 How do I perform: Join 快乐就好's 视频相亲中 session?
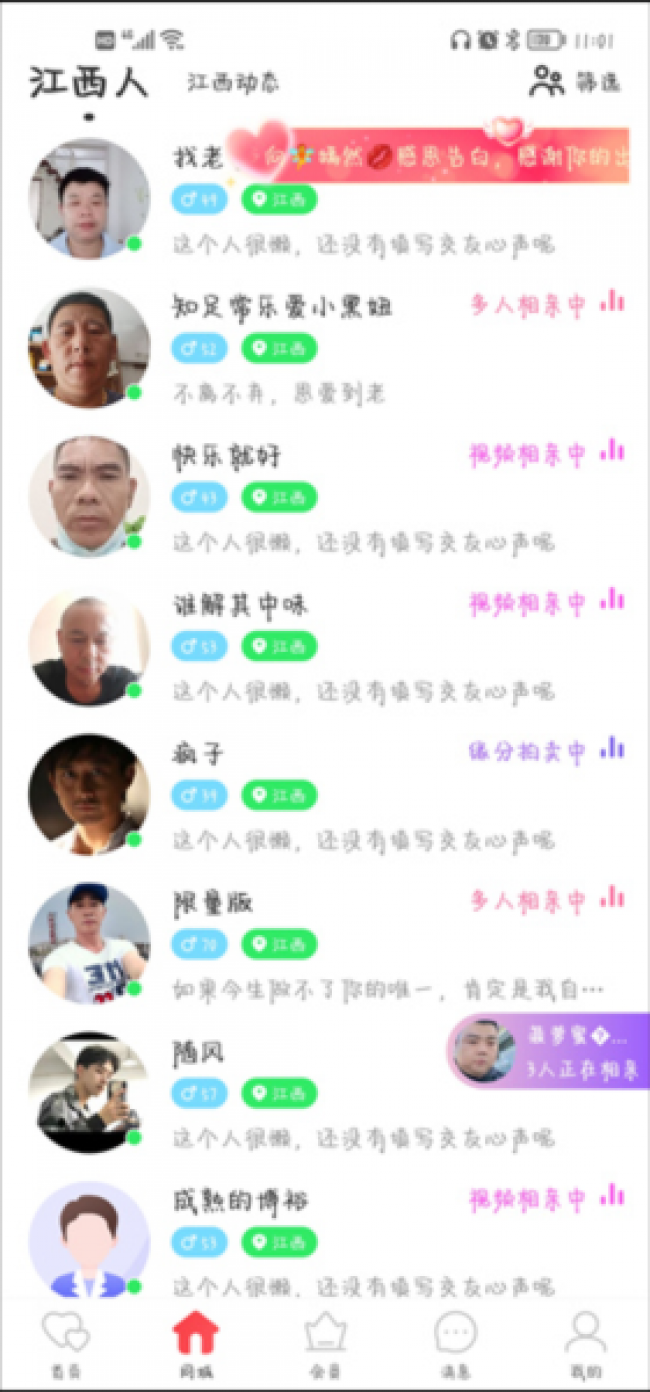point(546,455)
